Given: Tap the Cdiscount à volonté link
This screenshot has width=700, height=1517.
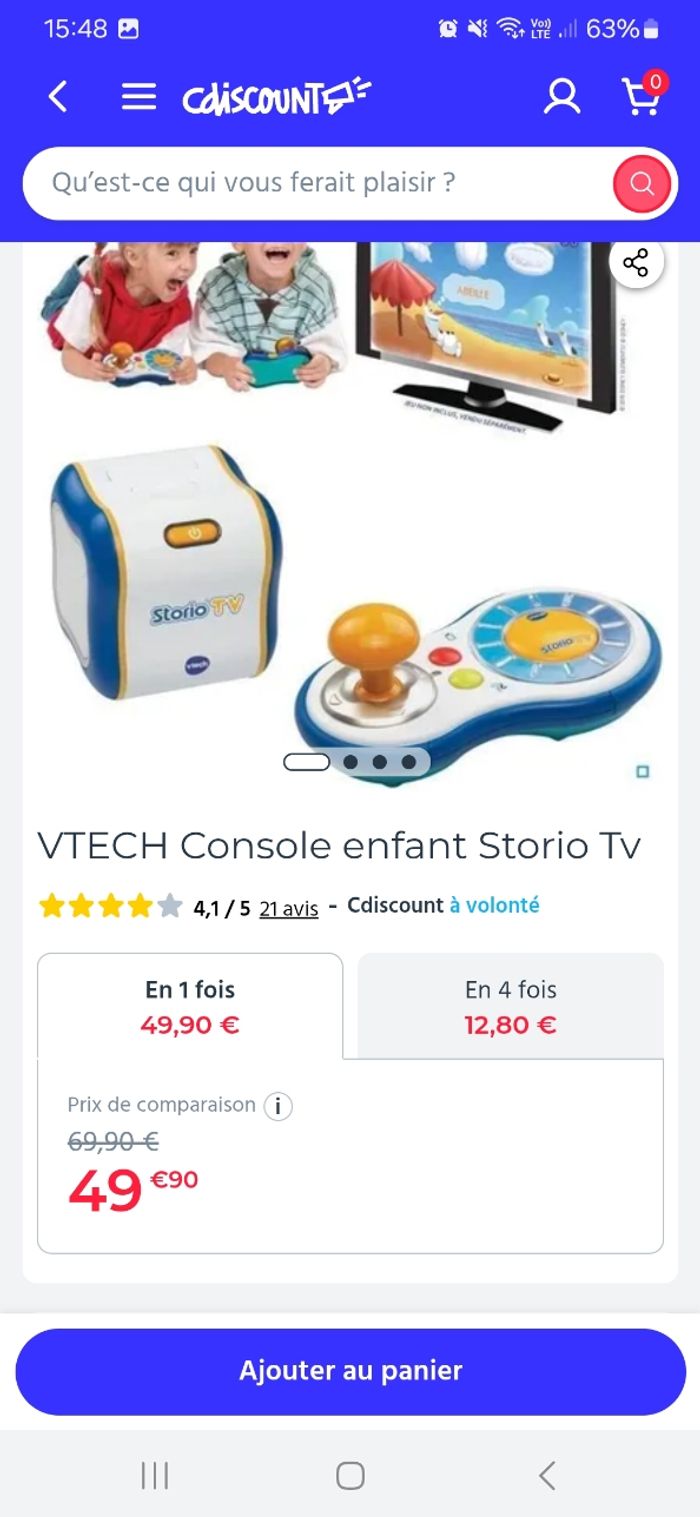Looking at the screenshot, I should pyautogui.click(x=443, y=905).
